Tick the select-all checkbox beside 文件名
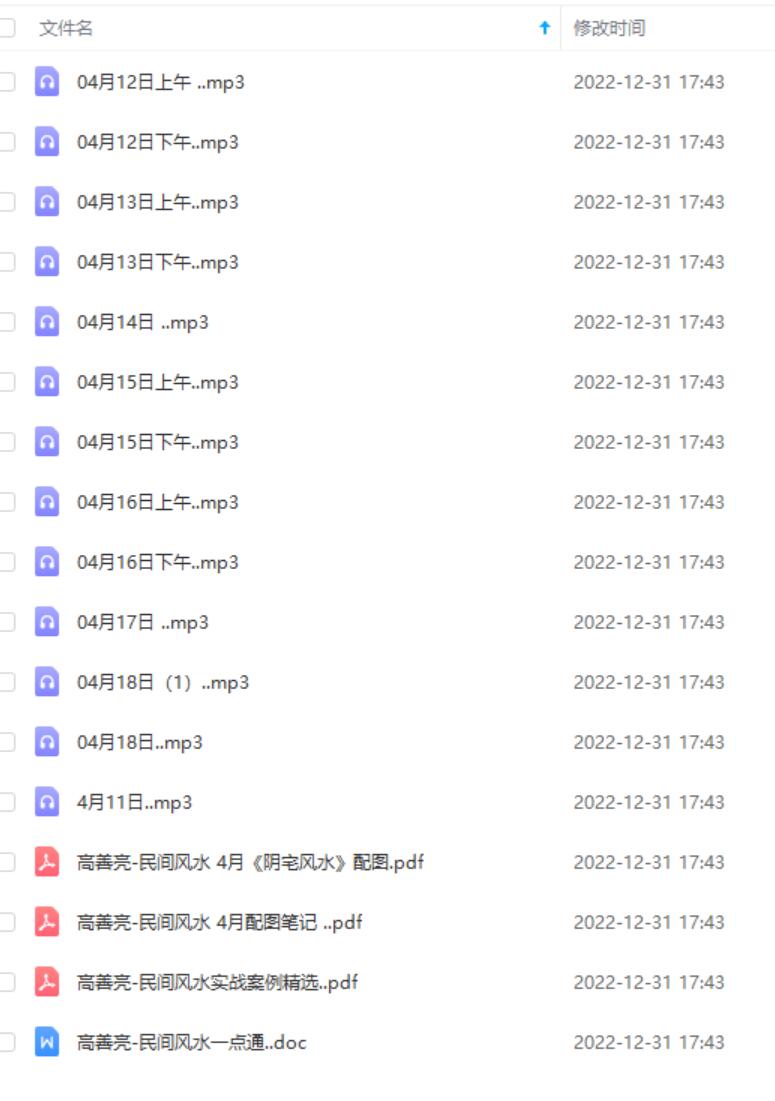 6,29
